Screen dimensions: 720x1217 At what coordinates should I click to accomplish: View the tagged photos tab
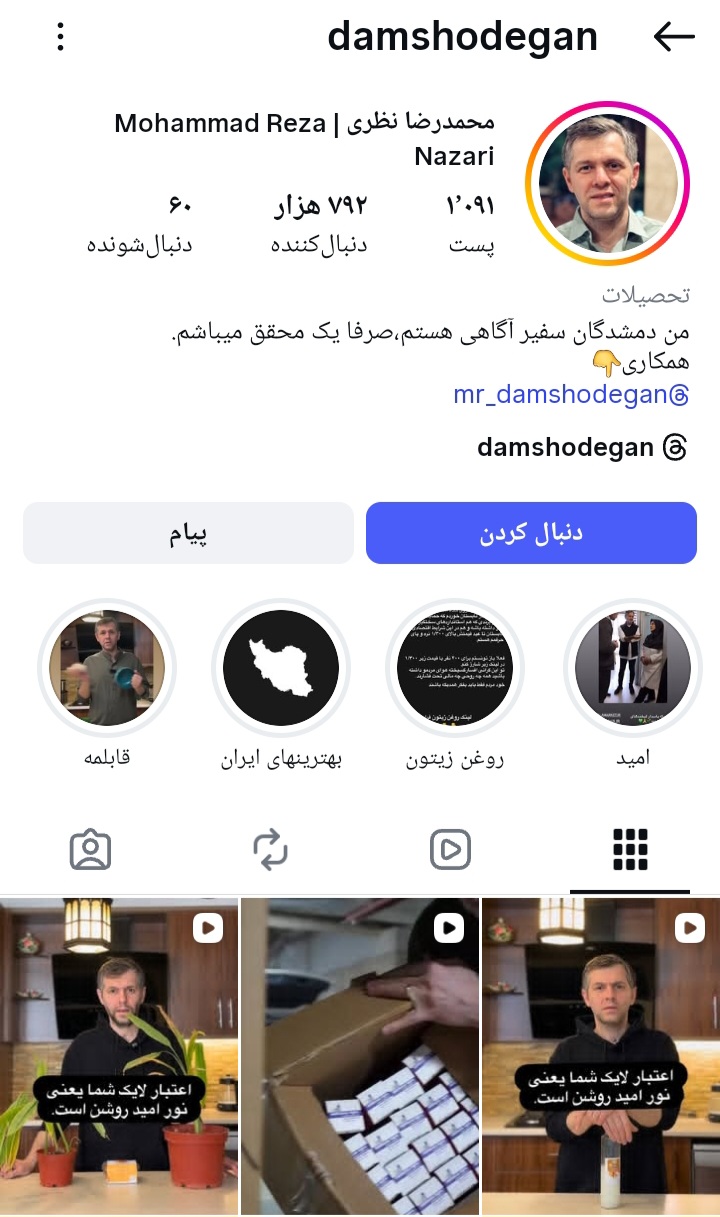point(90,849)
